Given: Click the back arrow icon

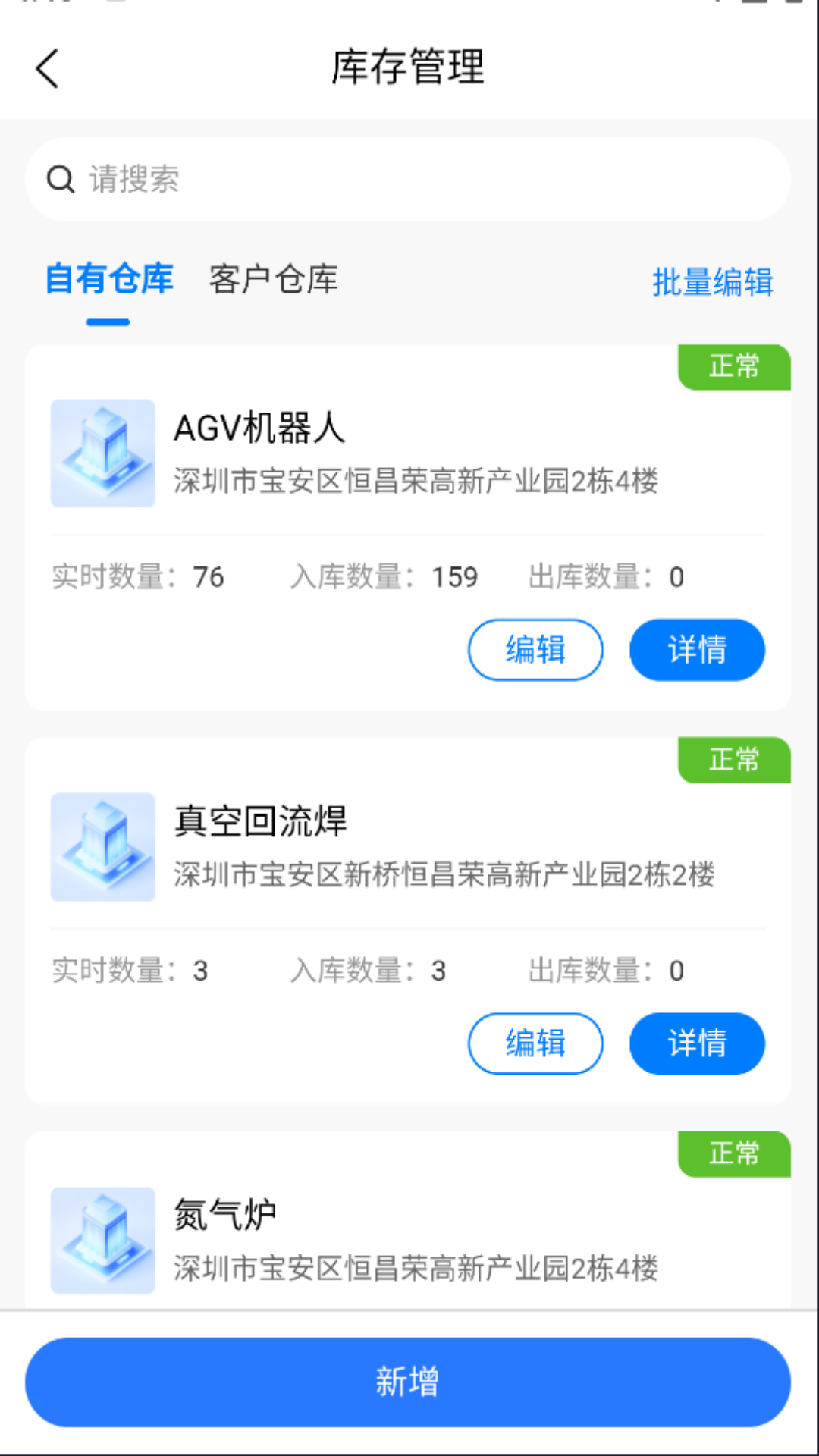Looking at the screenshot, I should 47,68.
